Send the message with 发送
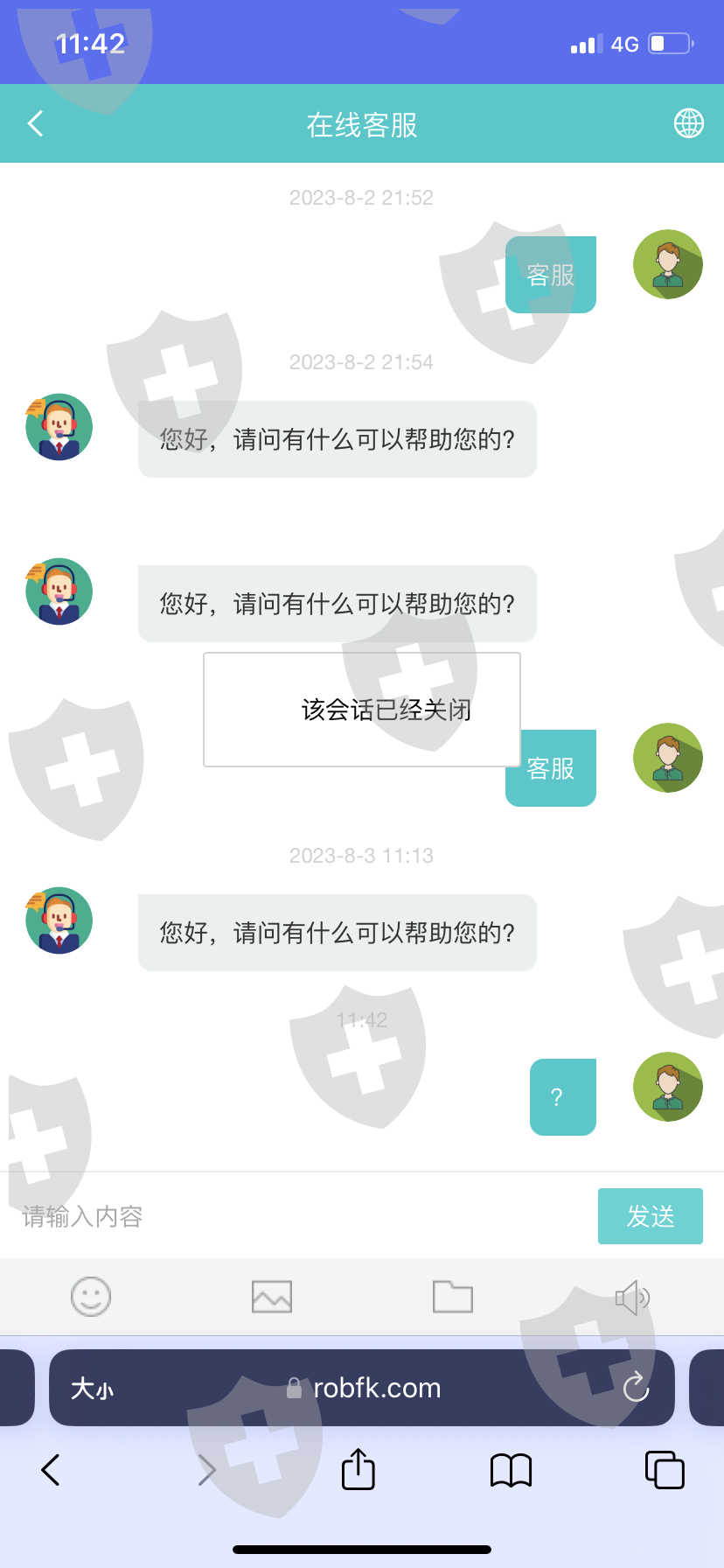The image size is (724, 1568). pyautogui.click(x=651, y=1216)
